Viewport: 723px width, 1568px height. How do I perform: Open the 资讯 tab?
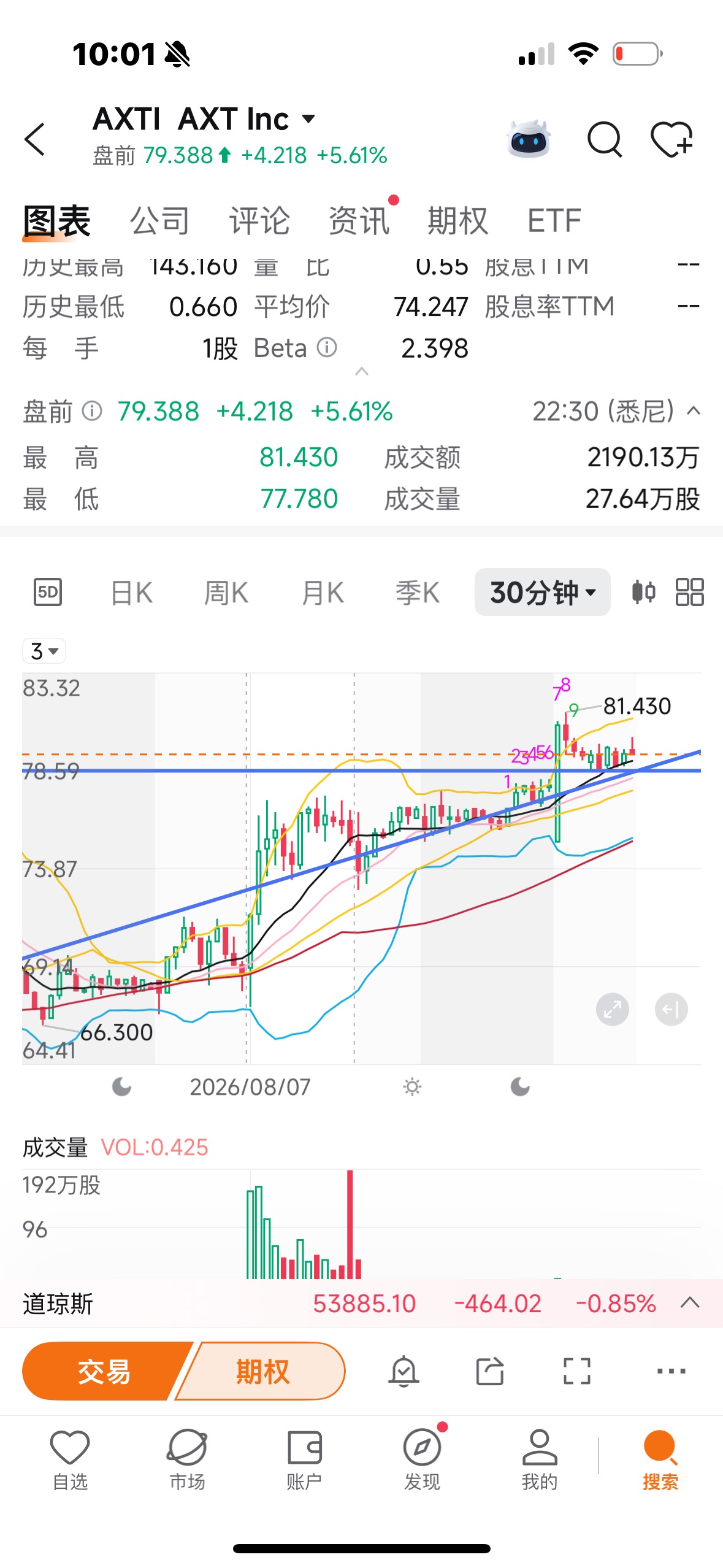(359, 220)
